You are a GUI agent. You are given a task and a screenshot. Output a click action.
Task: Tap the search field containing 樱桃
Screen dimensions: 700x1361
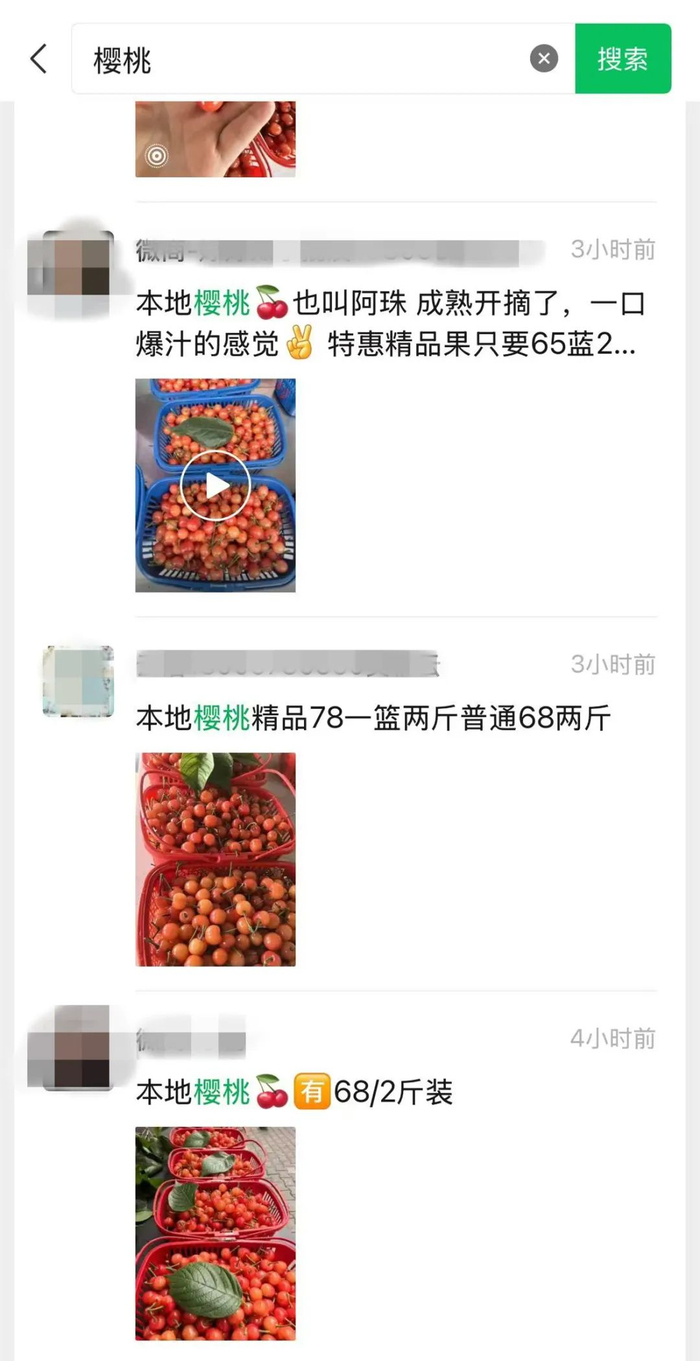click(300, 60)
